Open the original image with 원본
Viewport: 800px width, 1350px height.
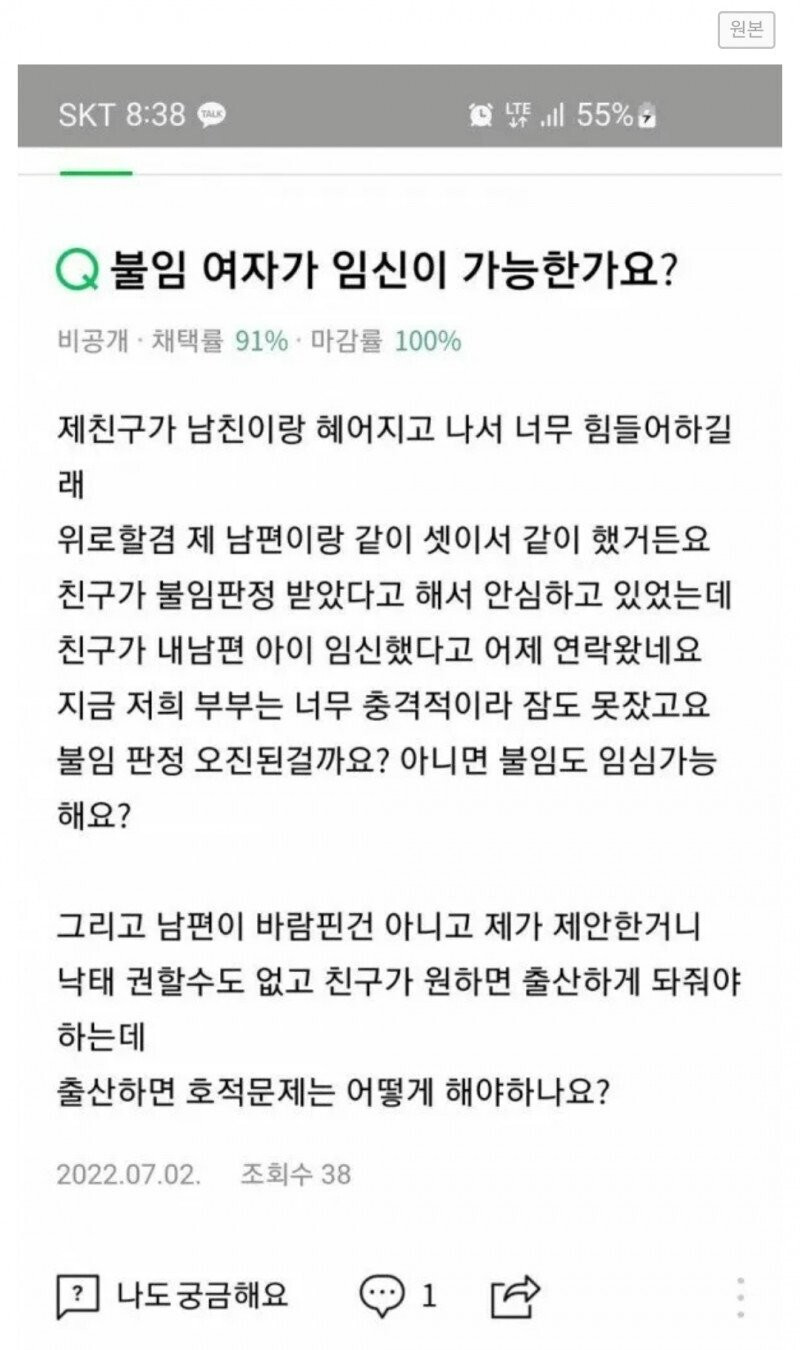click(x=746, y=30)
